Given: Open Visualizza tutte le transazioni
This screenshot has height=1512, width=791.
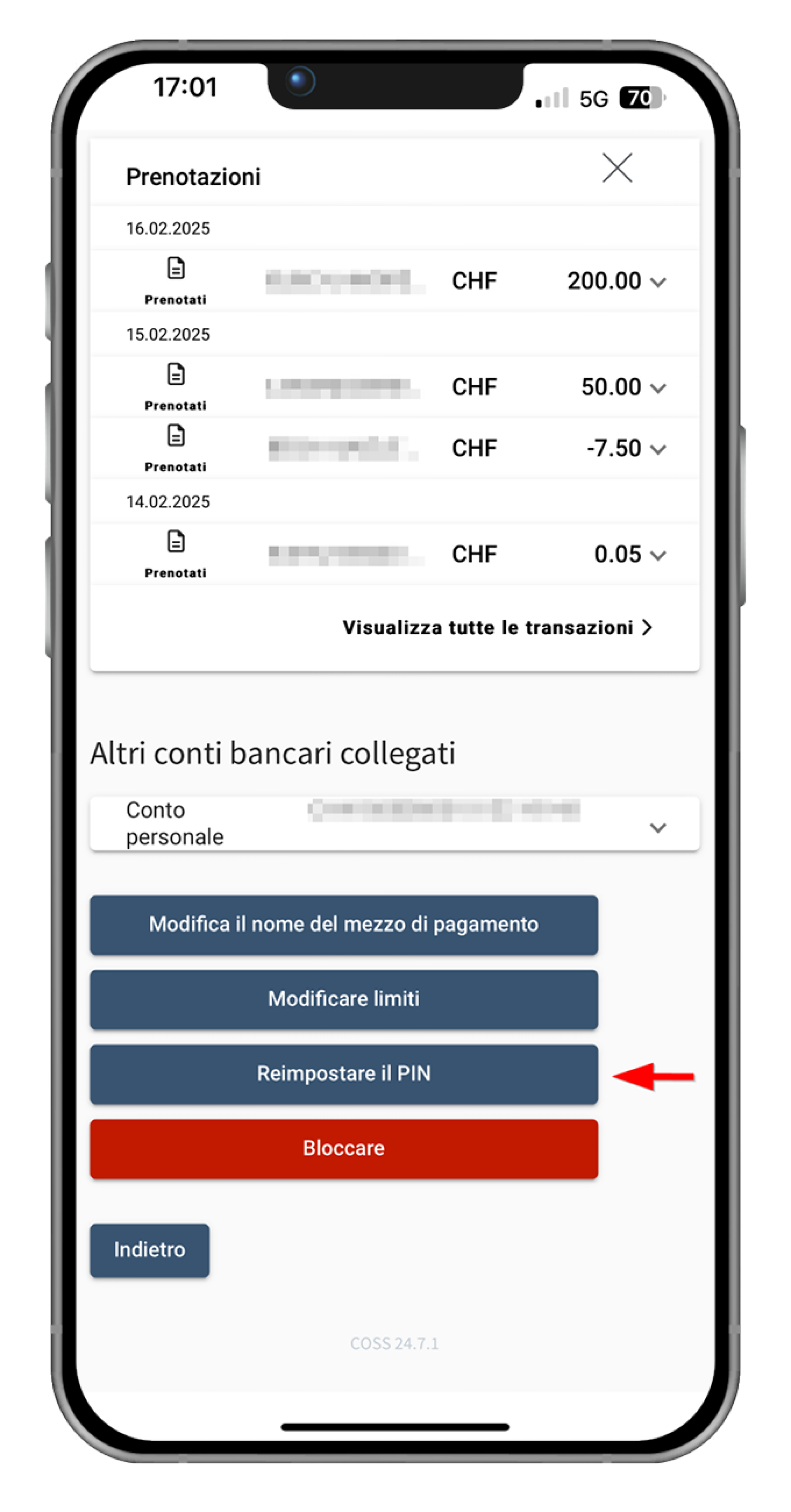Looking at the screenshot, I should coord(497,627).
